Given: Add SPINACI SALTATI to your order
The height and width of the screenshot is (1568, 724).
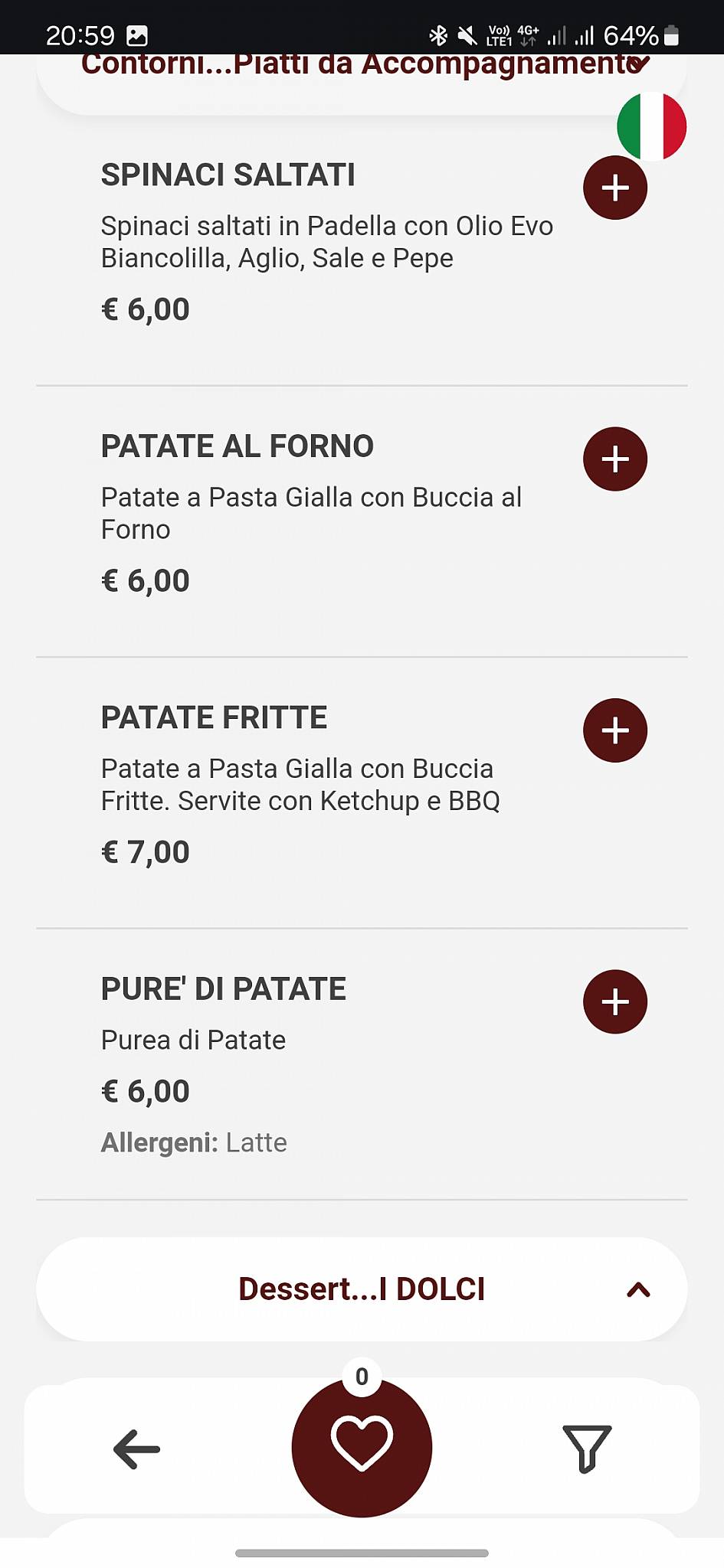Looking at the screenshot, I should click(614, 187).
